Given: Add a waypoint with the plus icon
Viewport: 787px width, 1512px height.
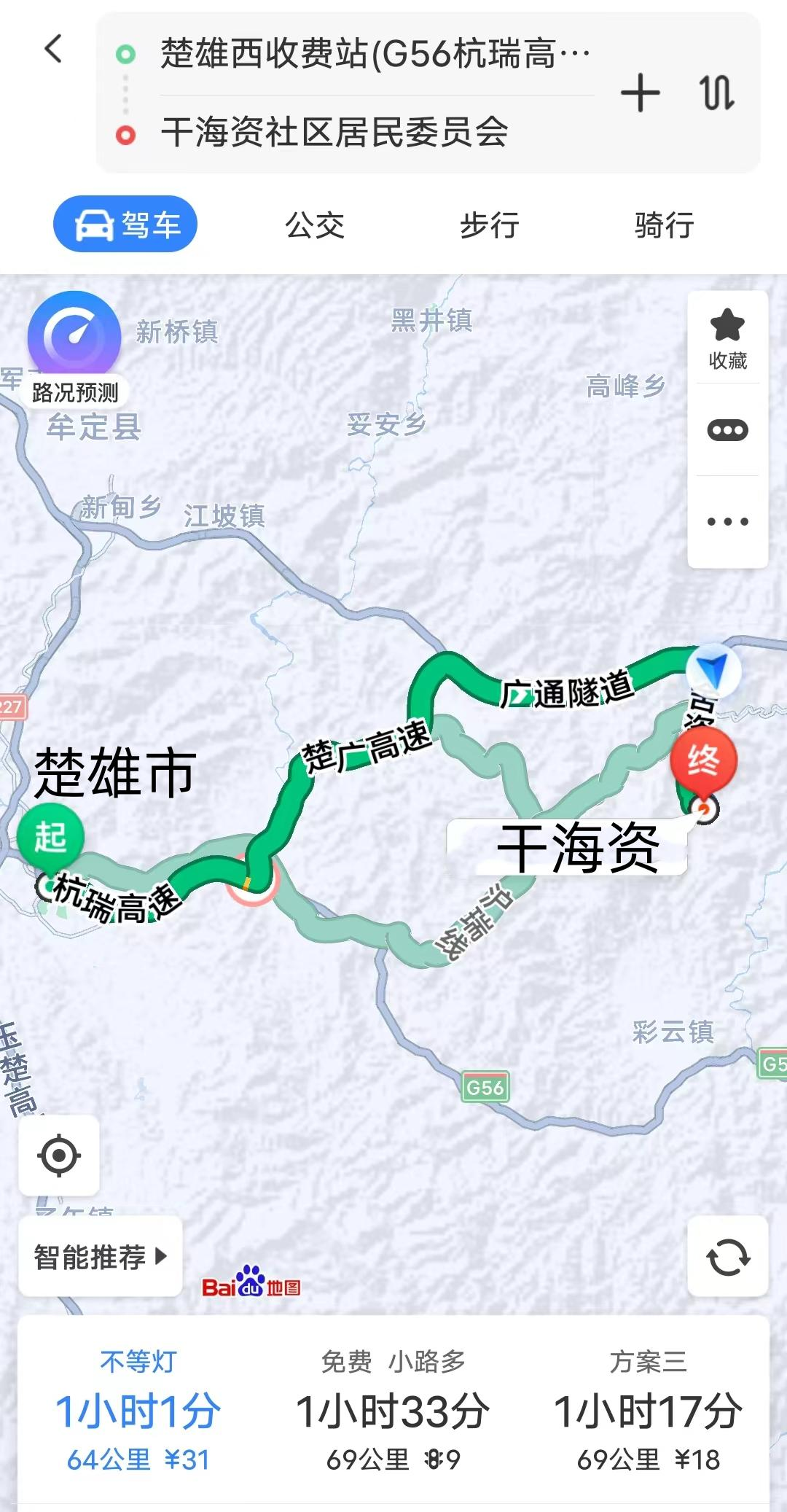Looking at the screenshot, I should point(640,93).
